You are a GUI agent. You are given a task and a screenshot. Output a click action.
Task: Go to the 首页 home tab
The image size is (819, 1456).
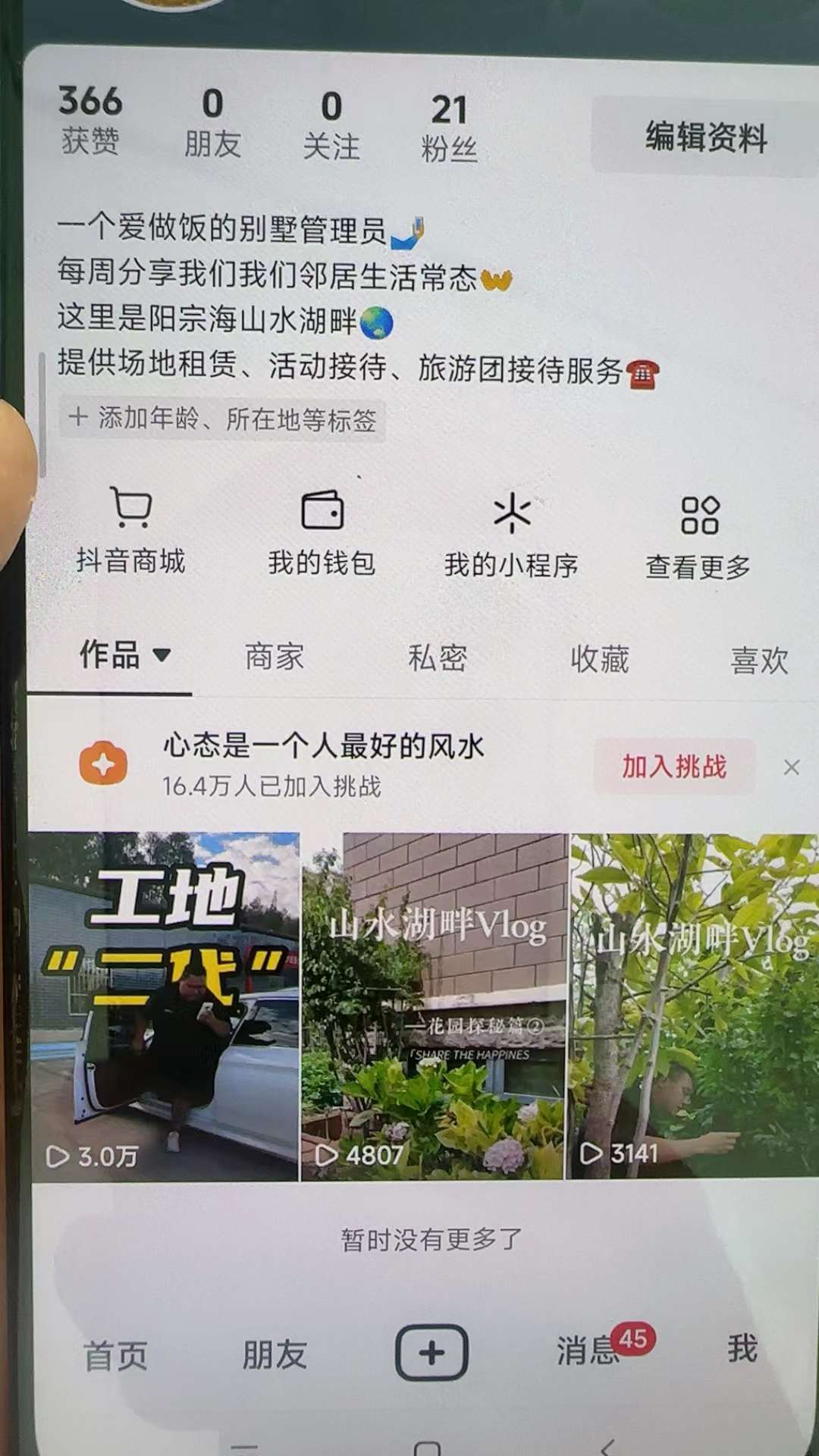pos(115,1355)
